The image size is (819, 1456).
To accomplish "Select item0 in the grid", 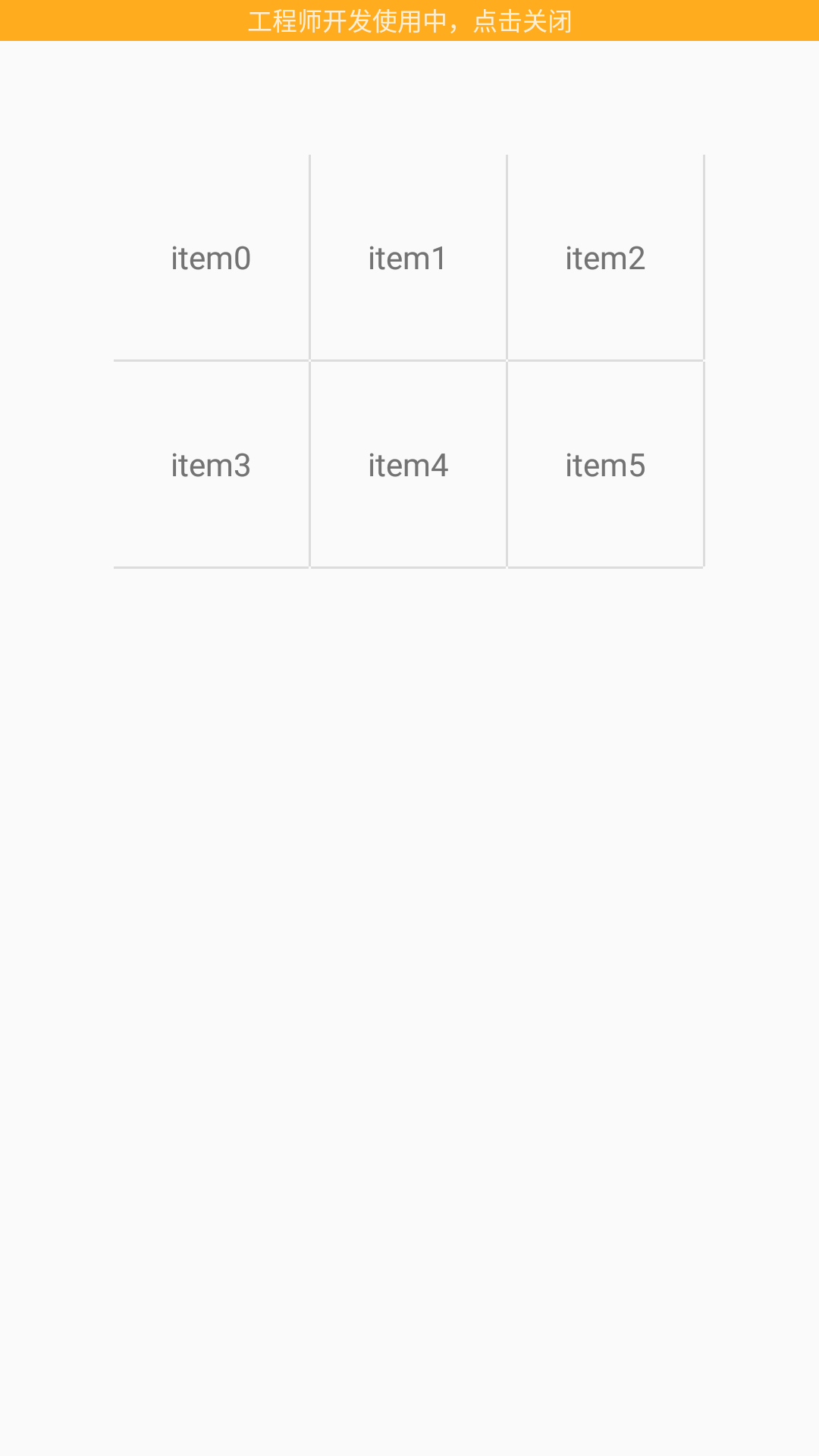I will tap(211, 258).
